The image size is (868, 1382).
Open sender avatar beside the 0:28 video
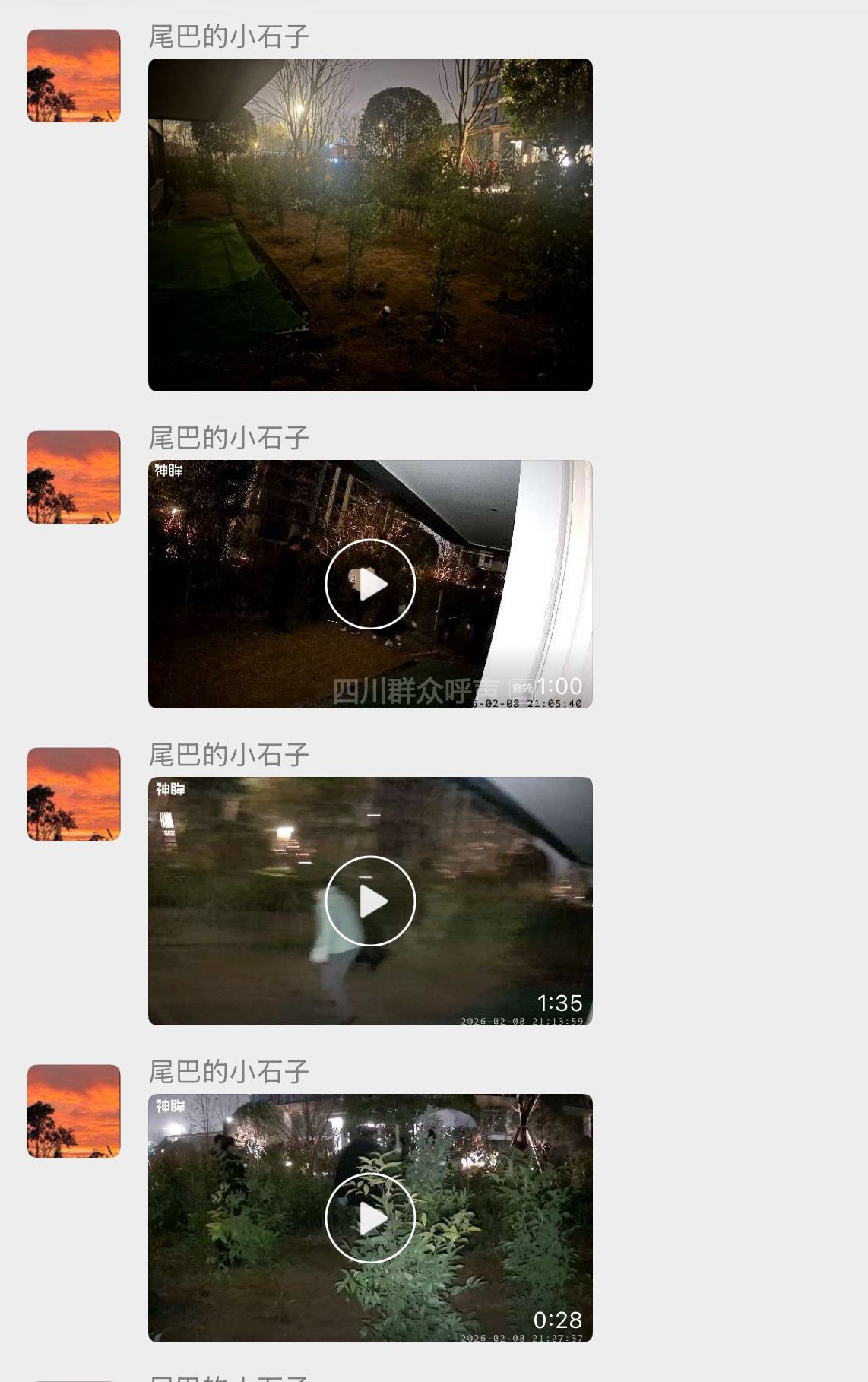74,1111
